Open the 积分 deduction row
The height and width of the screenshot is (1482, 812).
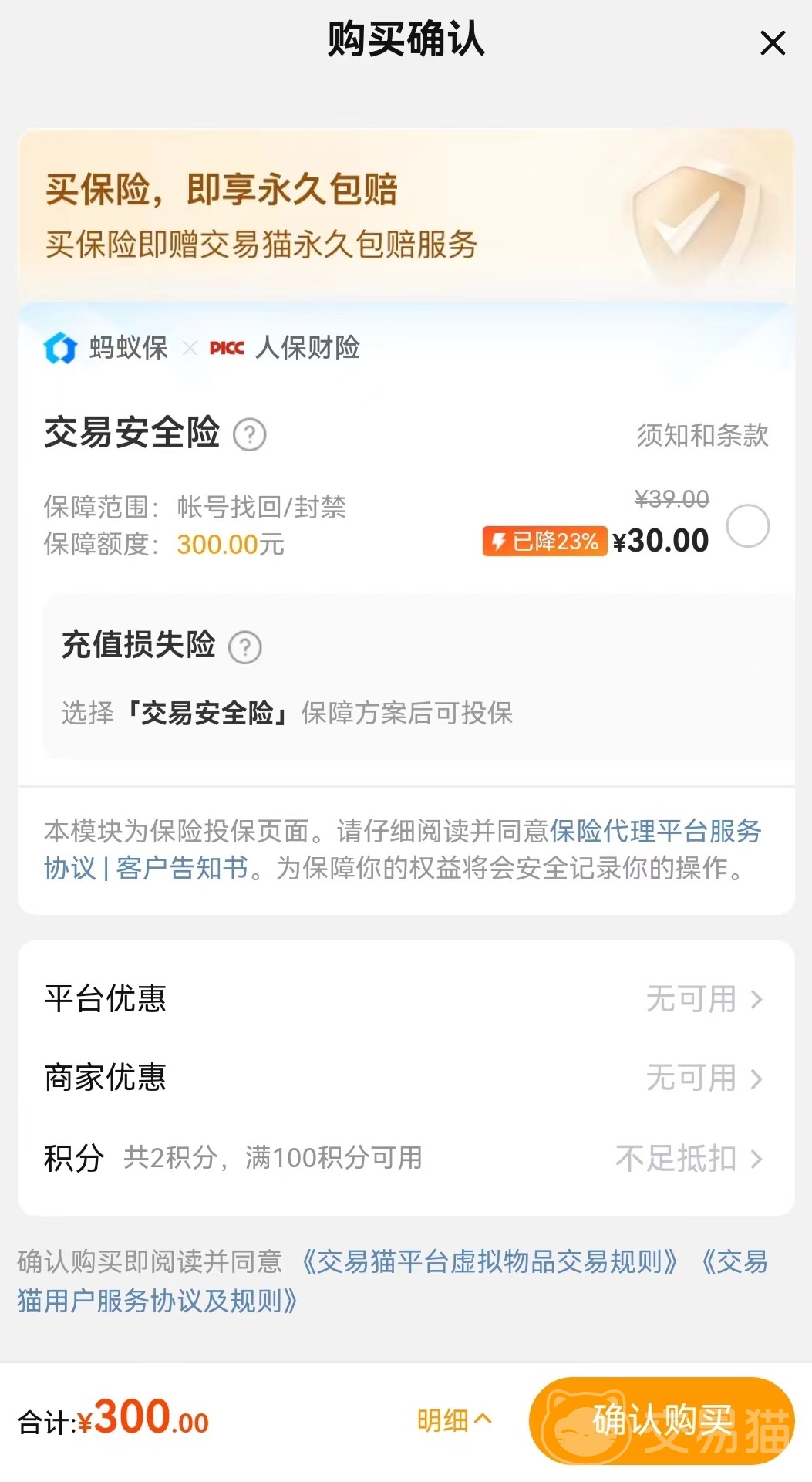coord(406,1158)
